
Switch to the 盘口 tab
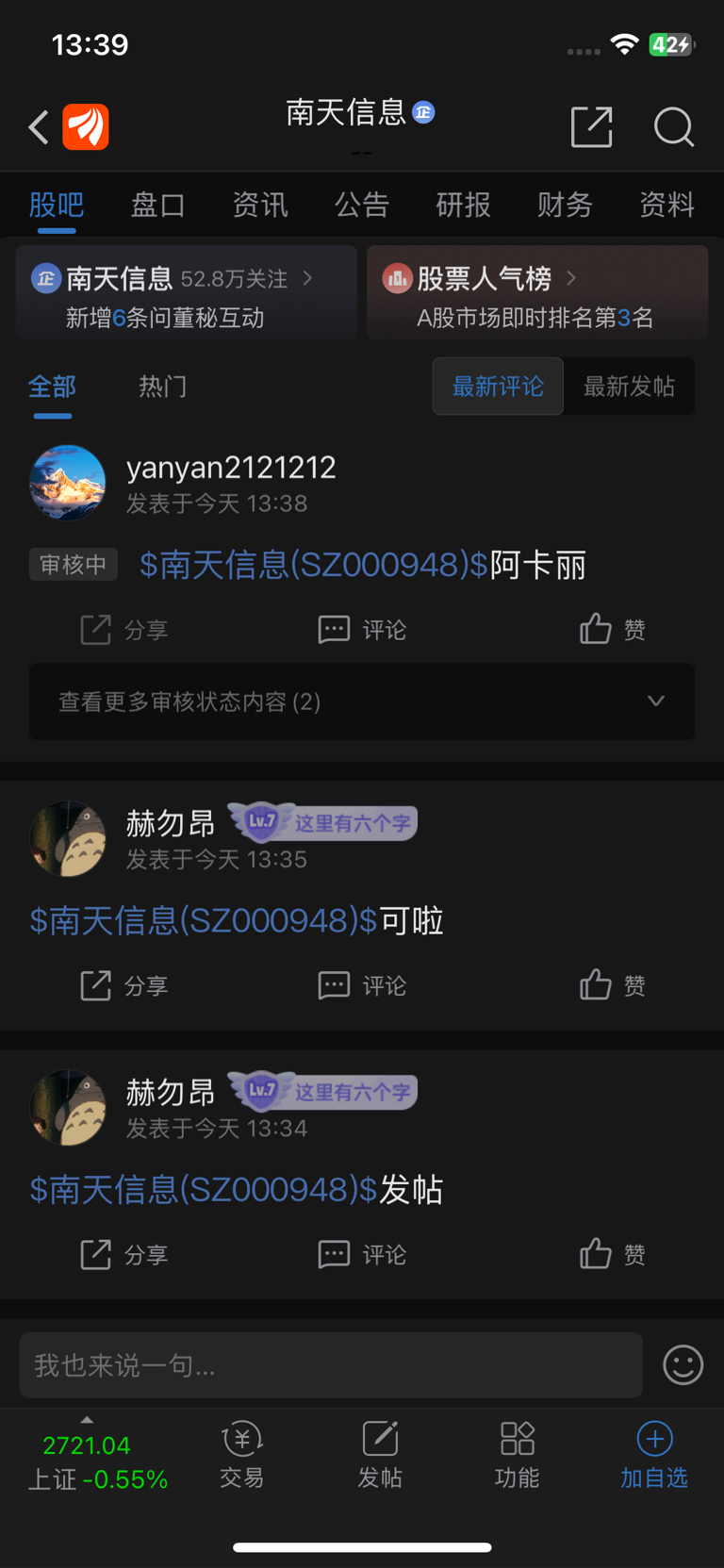coord(157,205)
